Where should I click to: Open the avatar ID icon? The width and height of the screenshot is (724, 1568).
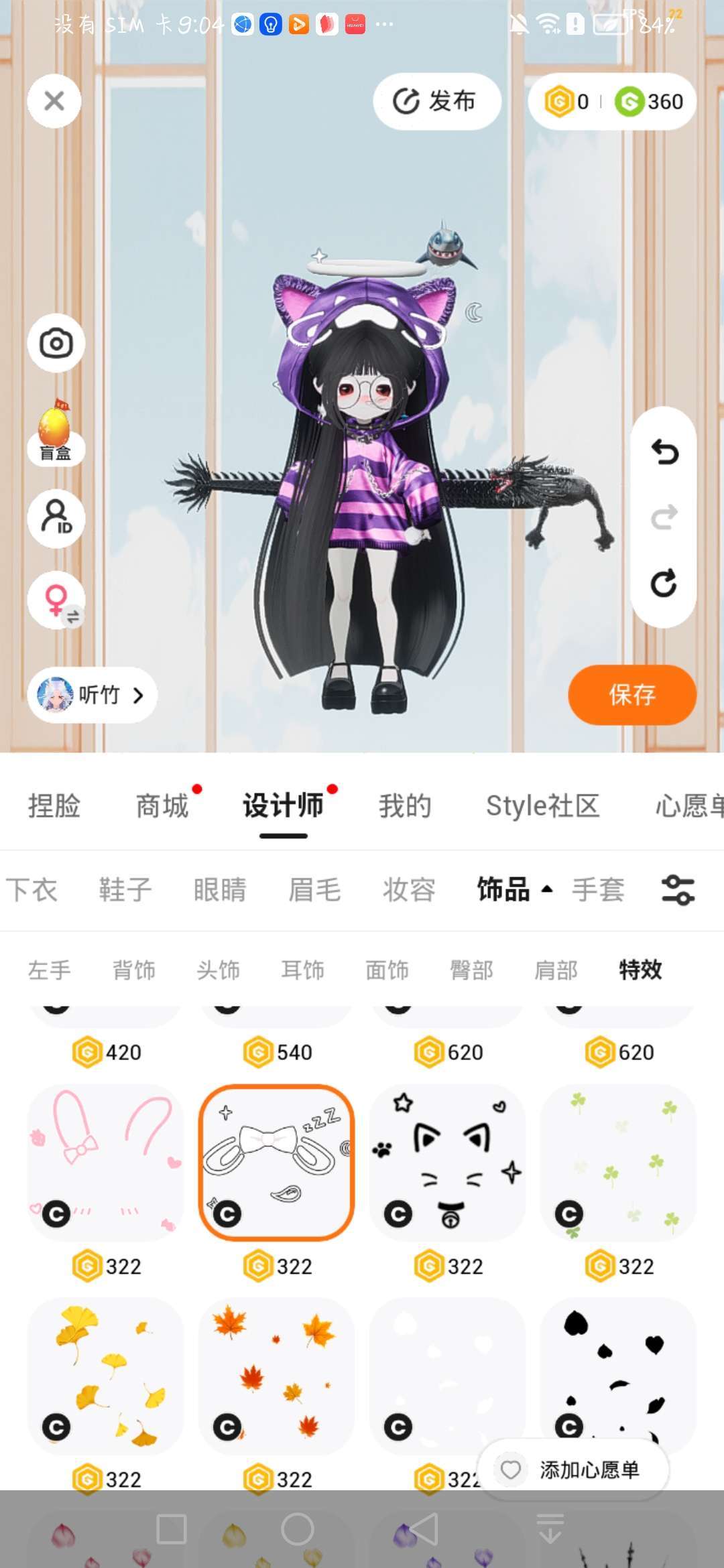(x=56, y=519)
